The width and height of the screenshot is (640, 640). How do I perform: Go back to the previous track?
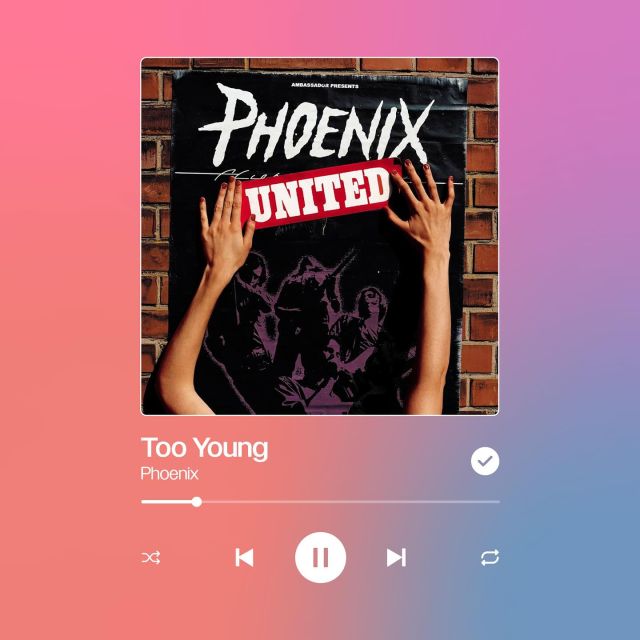click(244, 557)
